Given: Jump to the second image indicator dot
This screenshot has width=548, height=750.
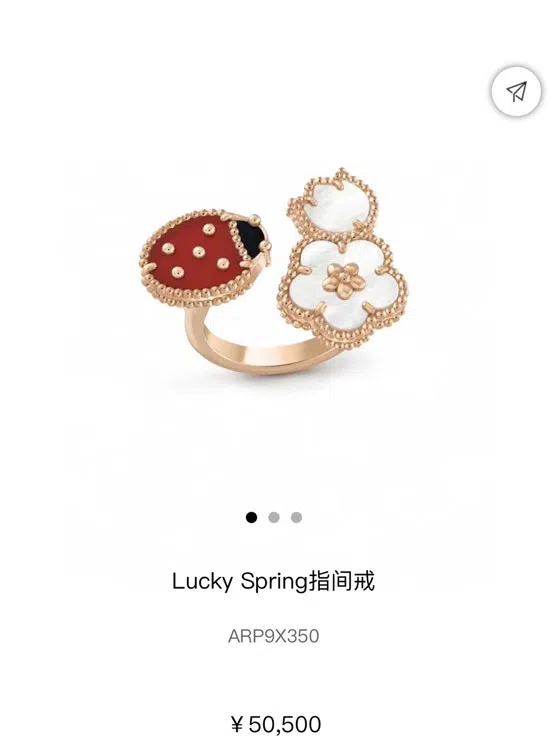Looking at the screenshot, I should click(x=274, y=517).
